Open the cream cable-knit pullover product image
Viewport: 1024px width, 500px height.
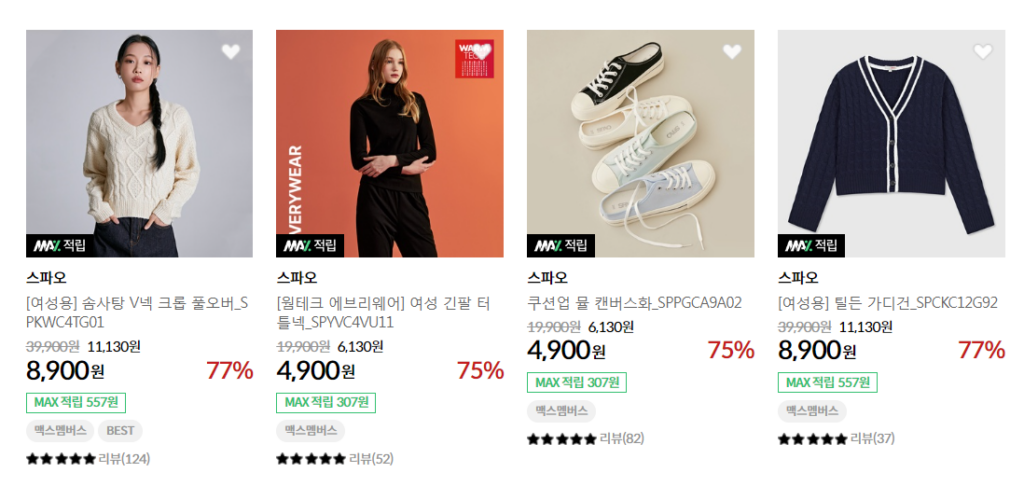139,140
